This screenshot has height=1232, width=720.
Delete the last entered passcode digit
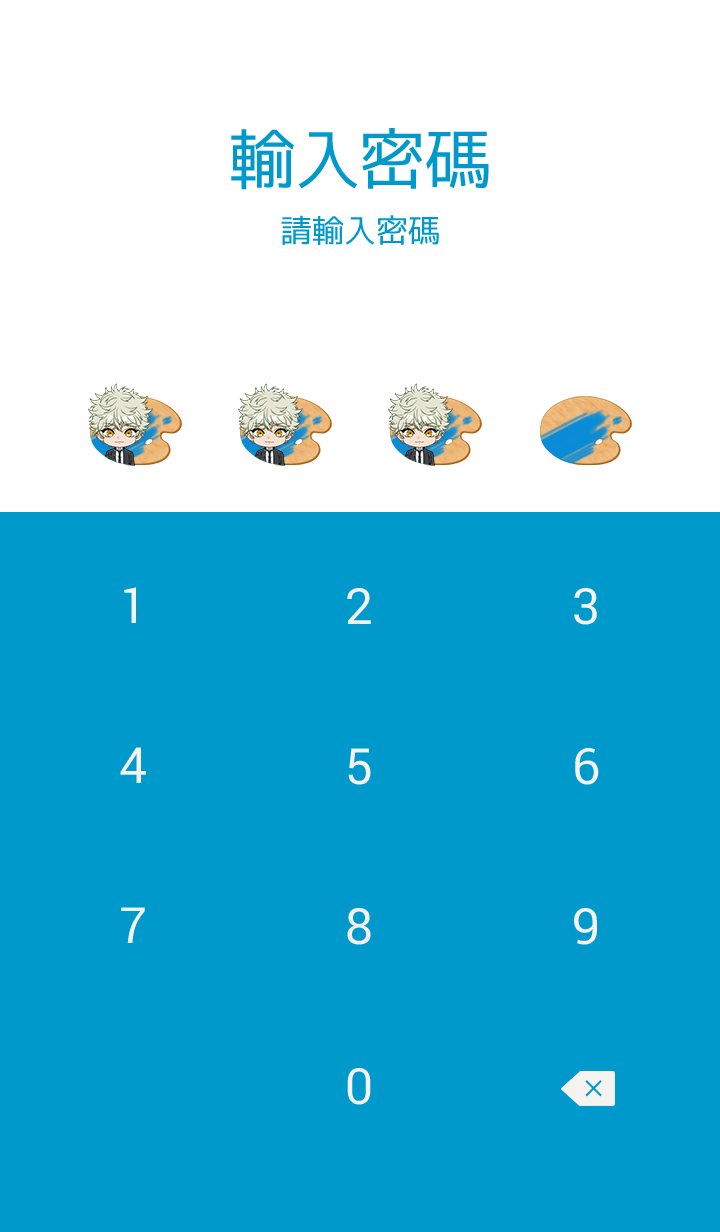click(588, 1088)
